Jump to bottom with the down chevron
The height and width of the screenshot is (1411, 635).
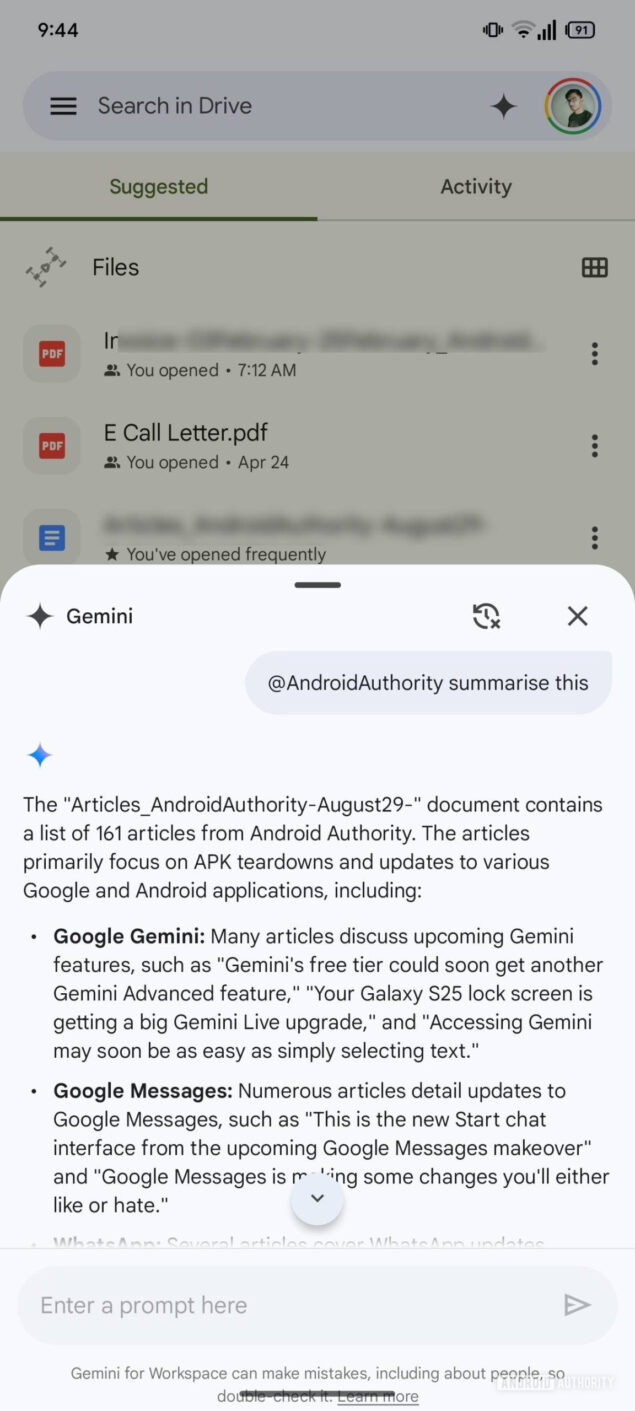click(x=317, y=1198)
